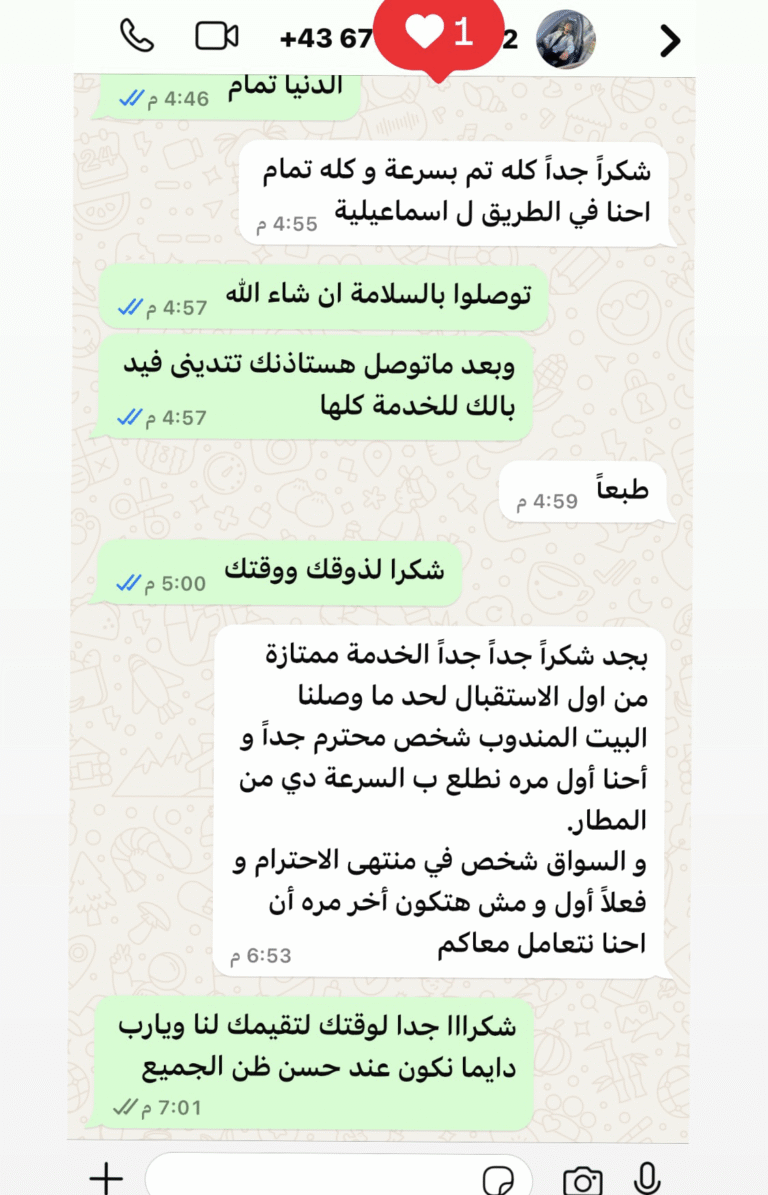Record a voice message with the microphone
Screen dimensions: 768x1195
pyautogui.click(x=648, y=1177)
